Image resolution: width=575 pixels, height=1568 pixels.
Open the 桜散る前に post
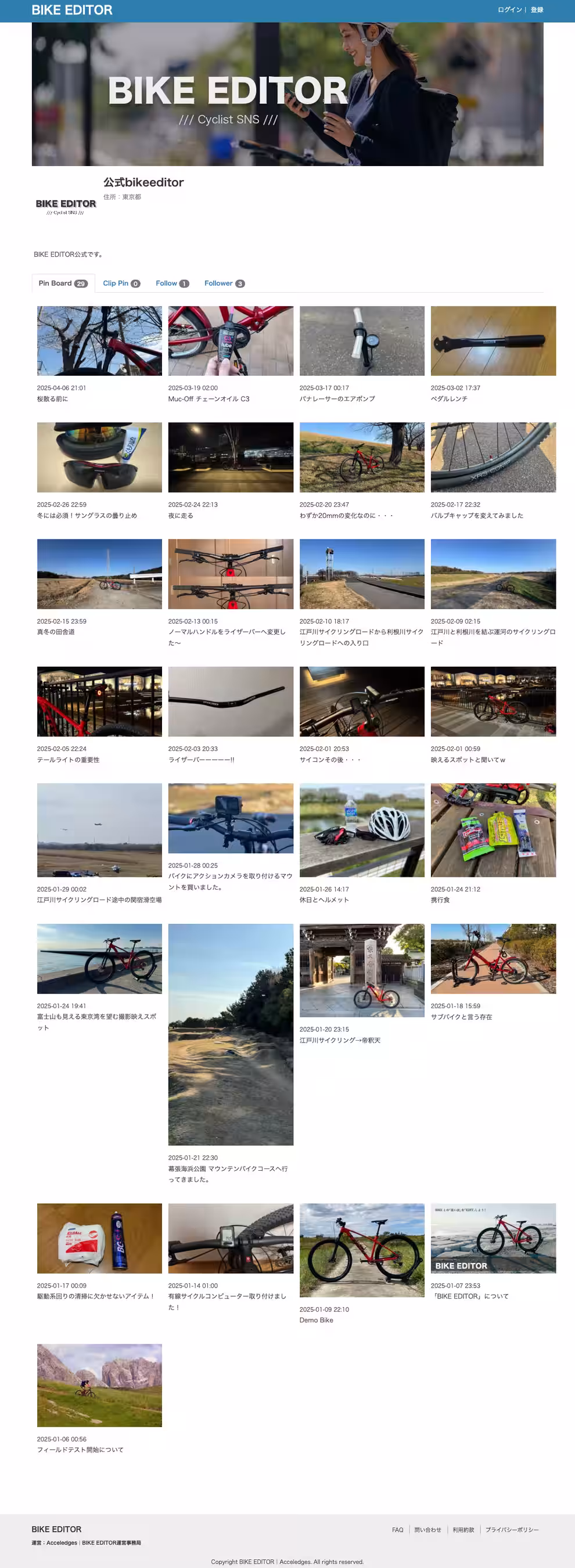coord(99,341)
